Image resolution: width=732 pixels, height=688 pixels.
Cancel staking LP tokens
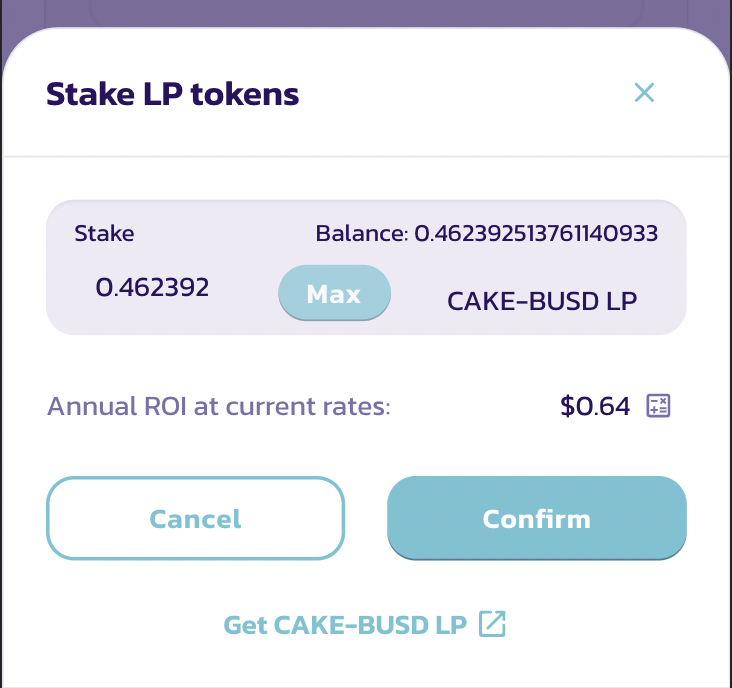(195, 519)
